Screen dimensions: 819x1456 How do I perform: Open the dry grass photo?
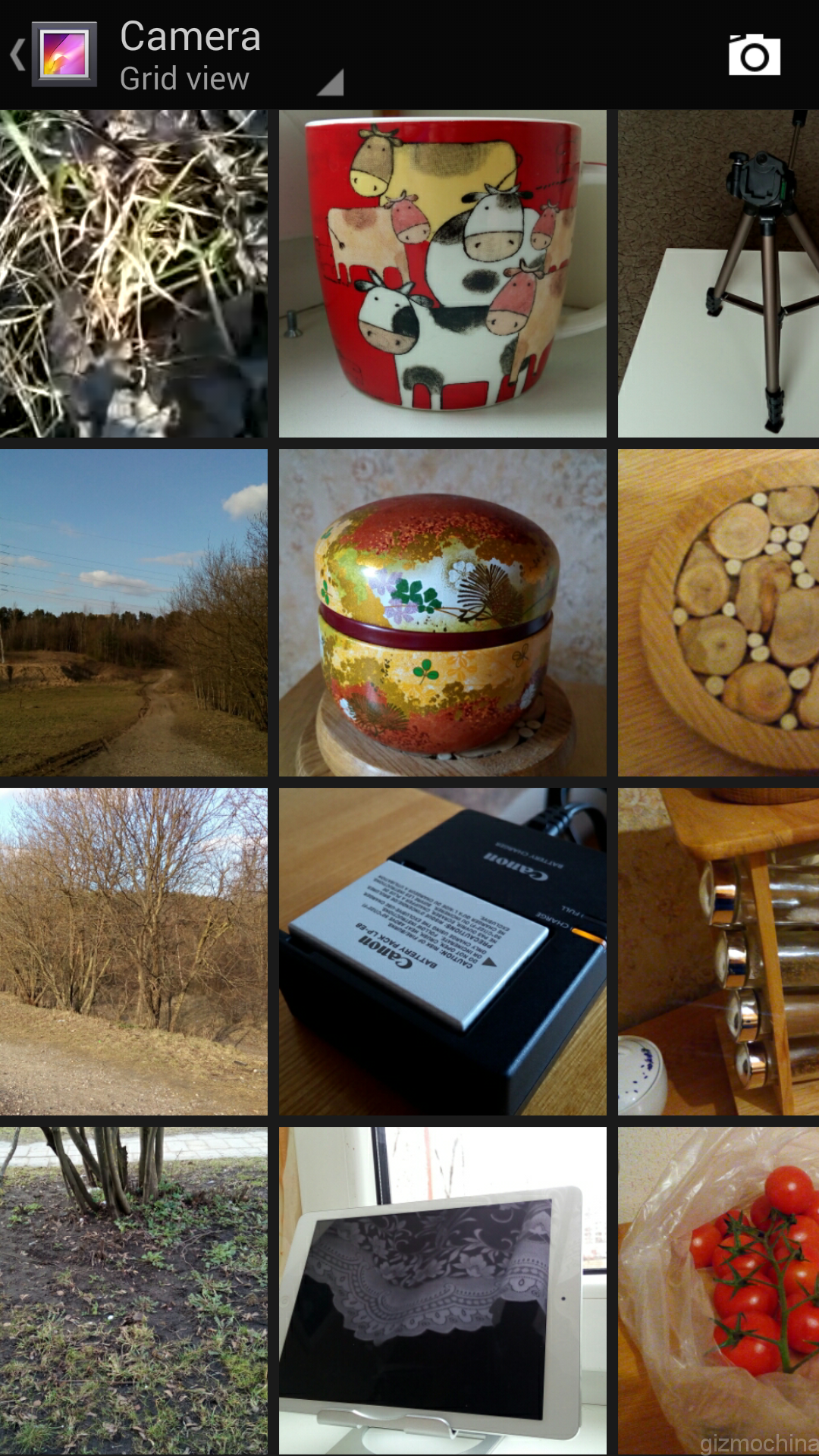tap(133, 274)
